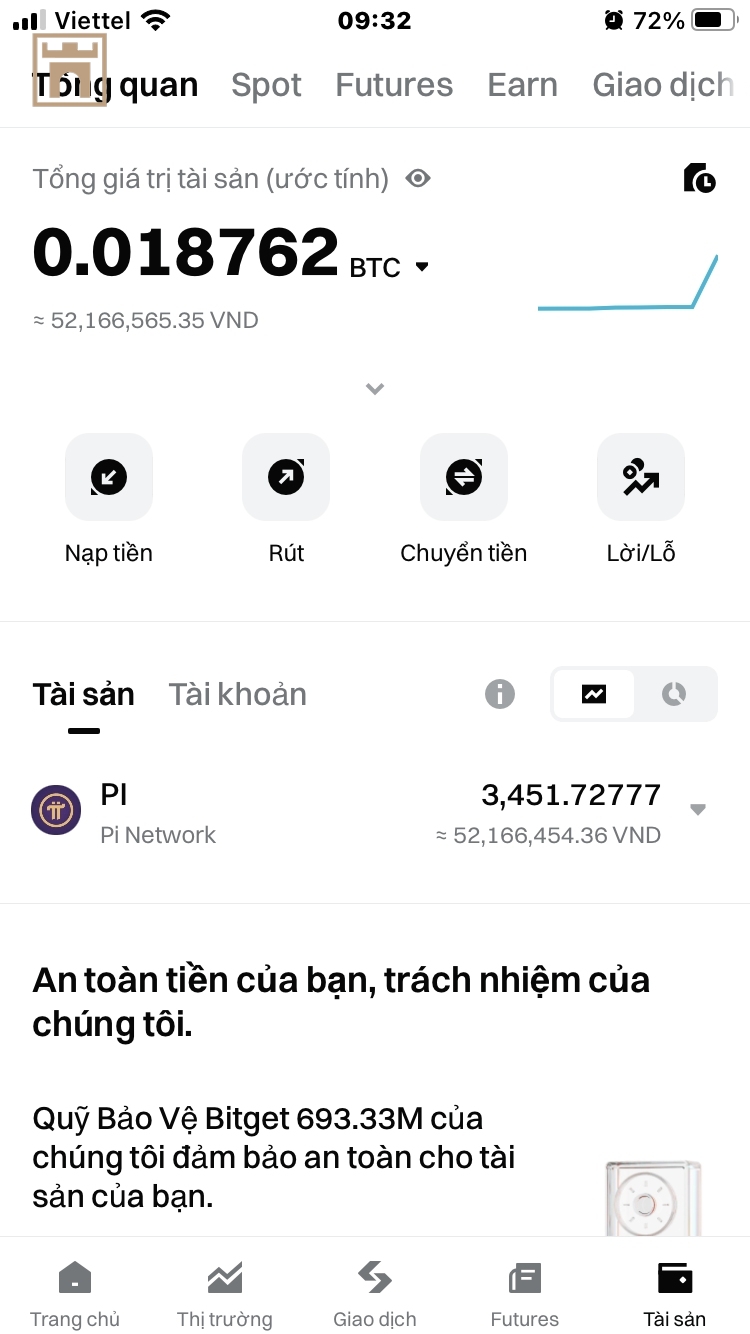Viewport: 750px width, 1334px height.
Task: Hide the total asset balance
Action: tap(418, 179)
